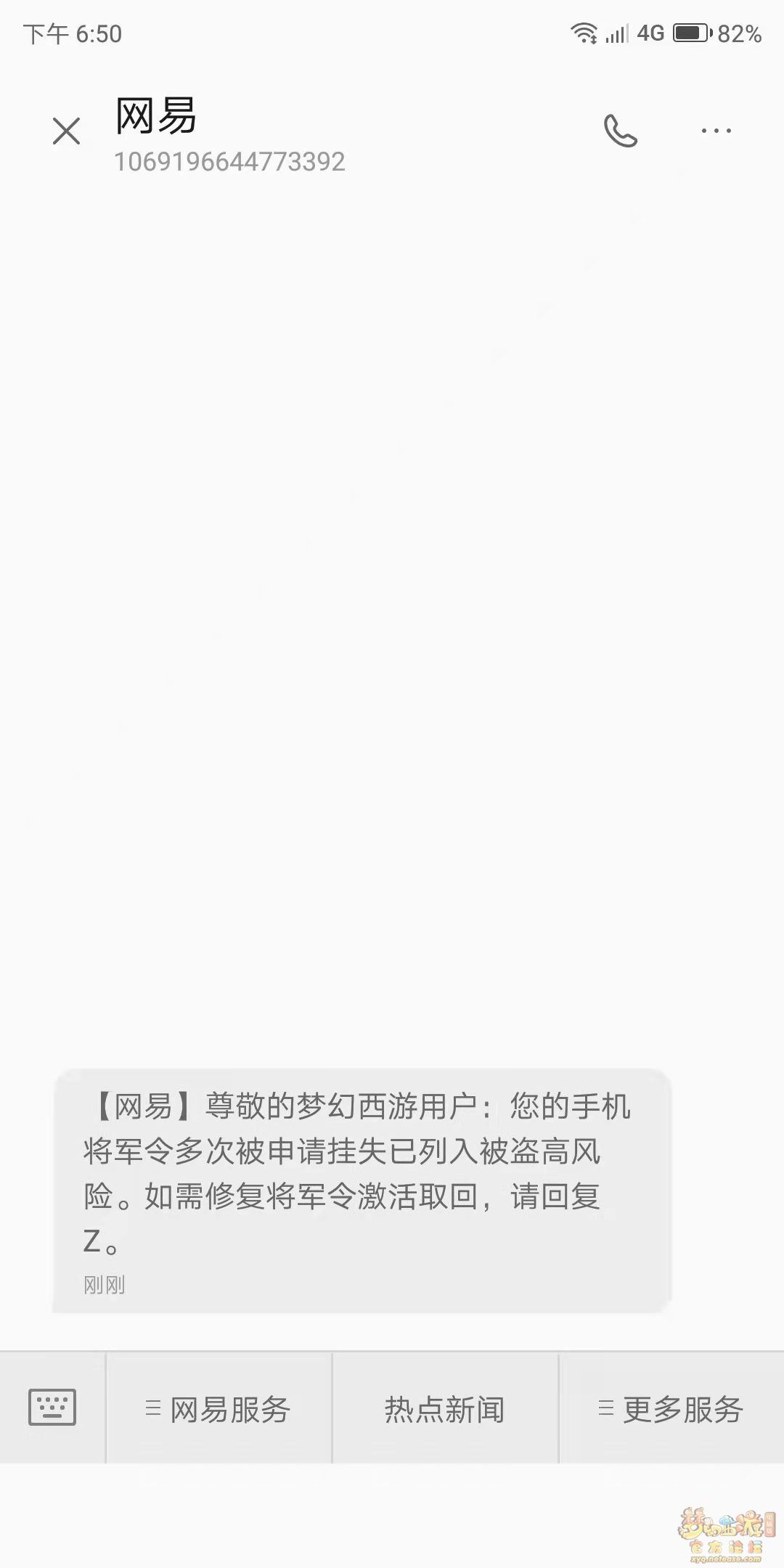Switch to keyboard input
784x1568 pixels.
coord(52,1408)
